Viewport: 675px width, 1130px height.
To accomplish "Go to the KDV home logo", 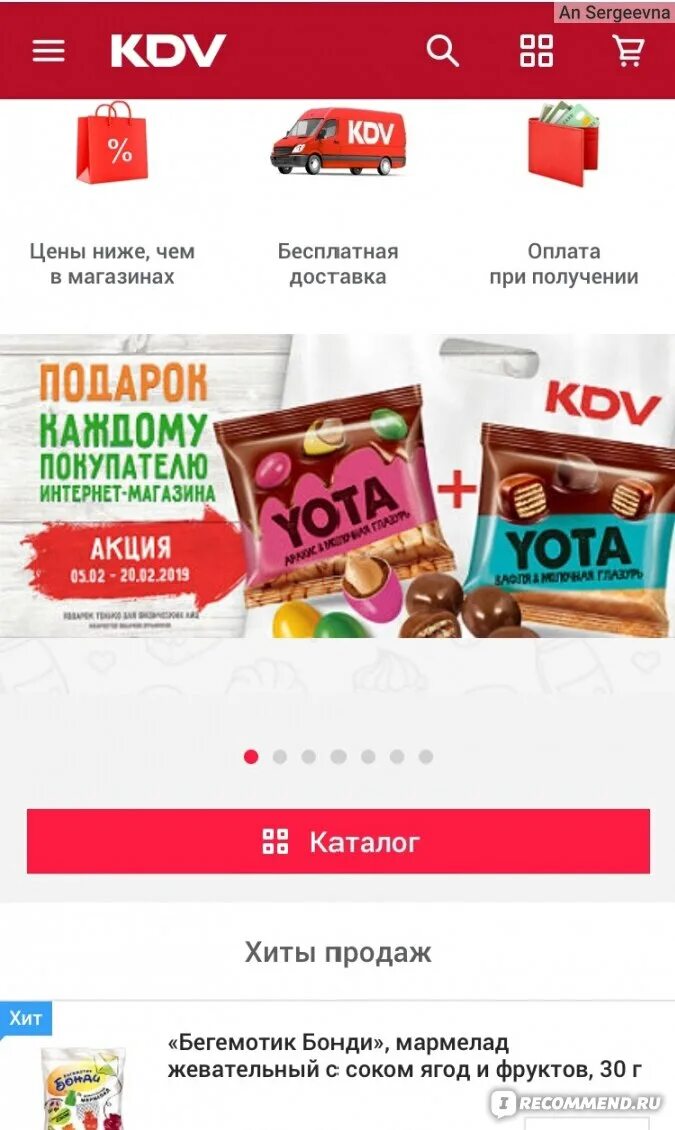I will pos(168,51).
